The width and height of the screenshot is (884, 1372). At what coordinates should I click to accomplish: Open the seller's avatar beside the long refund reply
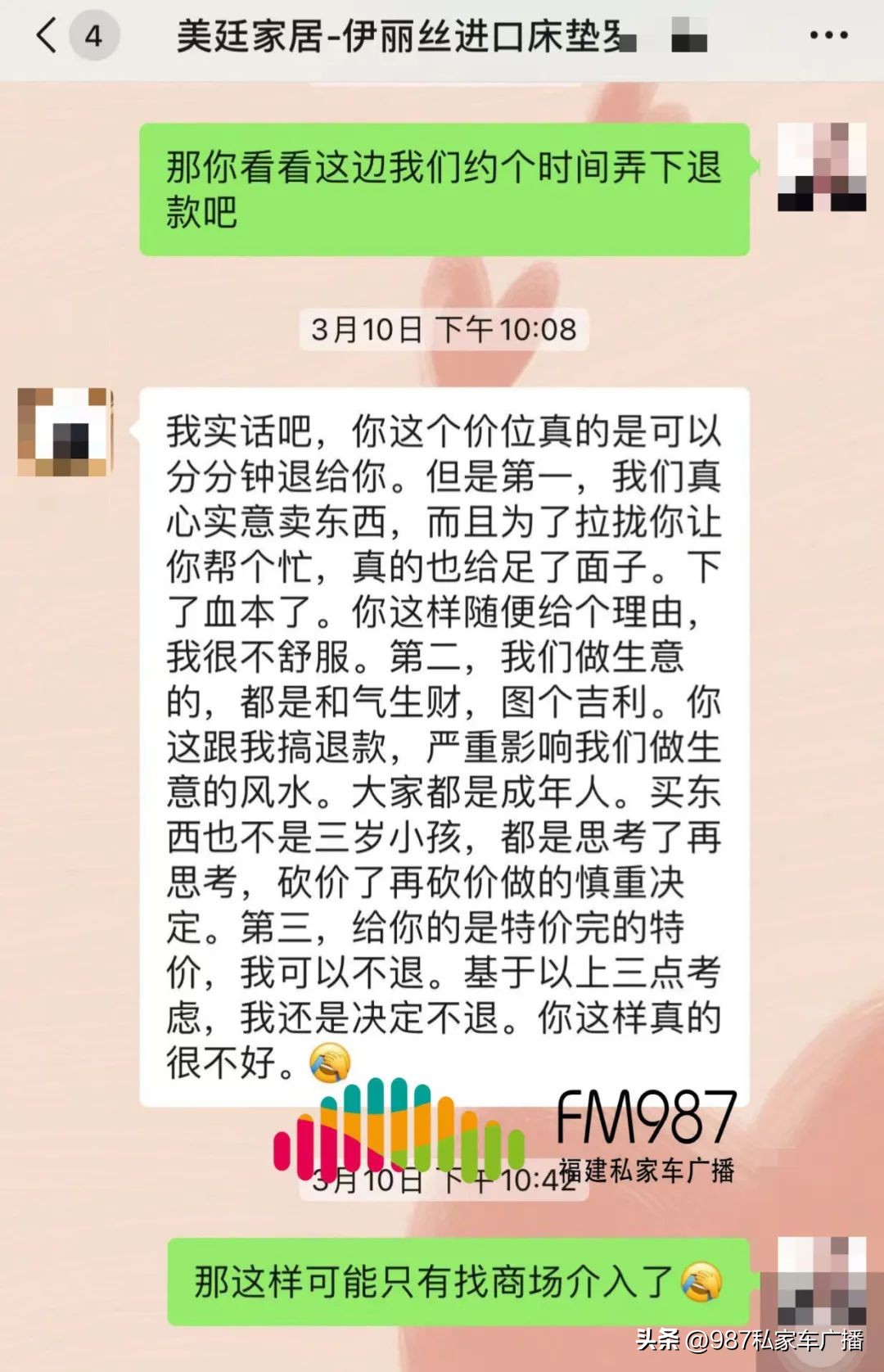64,432
